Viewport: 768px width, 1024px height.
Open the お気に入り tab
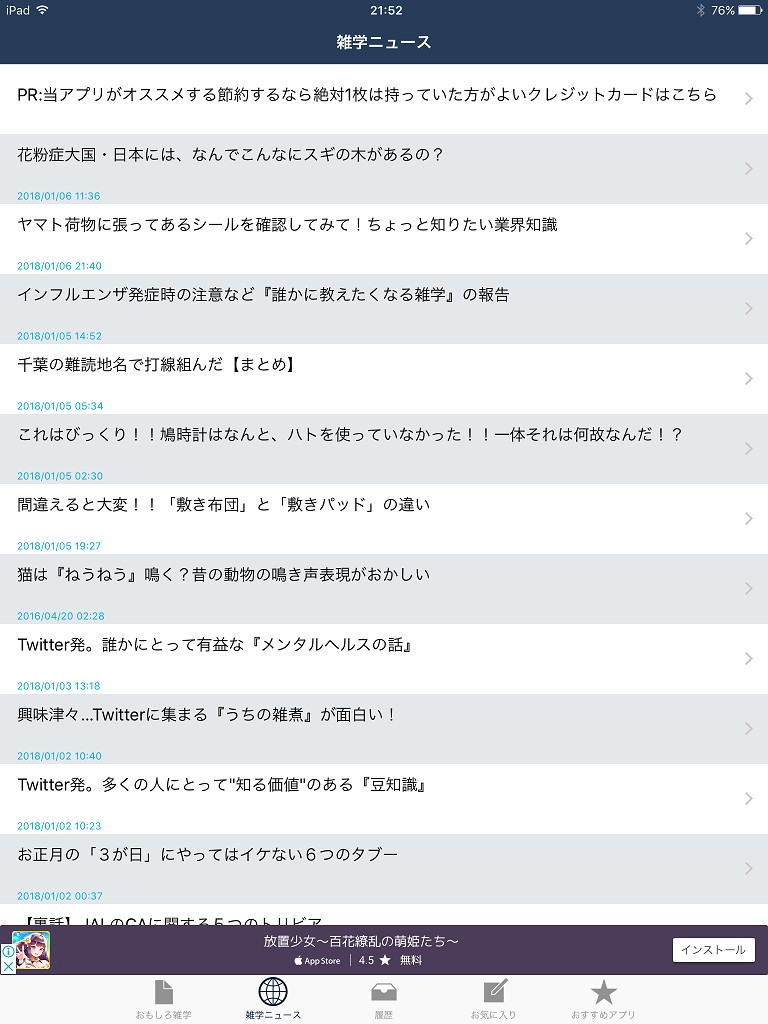tap(494, 999)
